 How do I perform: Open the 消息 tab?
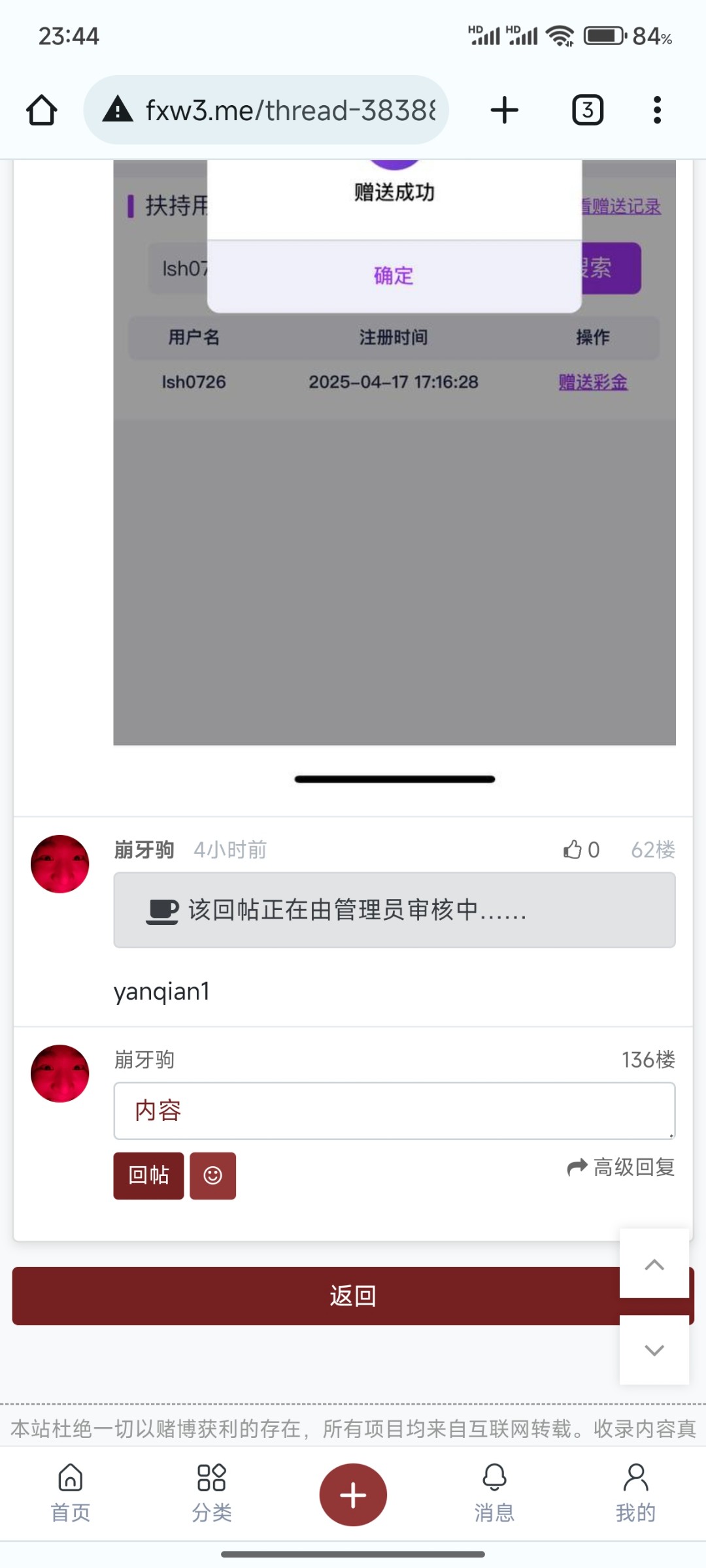tap(494, 1494)
